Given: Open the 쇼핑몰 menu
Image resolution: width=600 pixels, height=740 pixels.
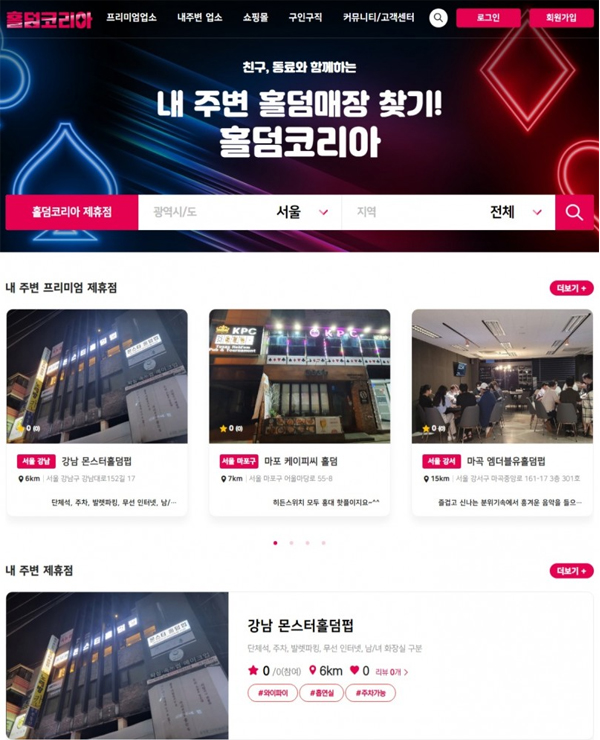Looking at the screenshot, I should point(255,18).
